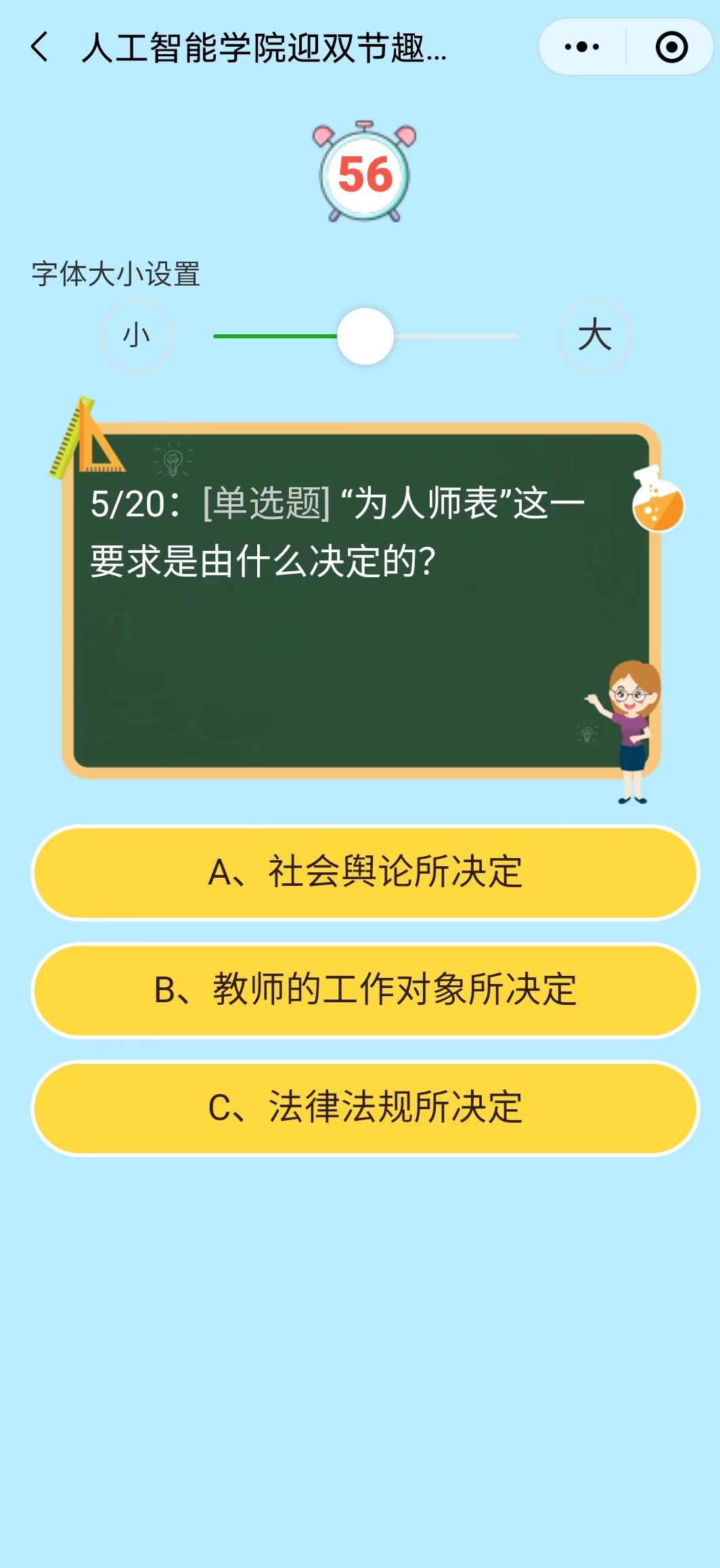Pick answer C、法律法规所决定
Image resolution: width=720 pixels, height=1568 pixels.
365,1108
